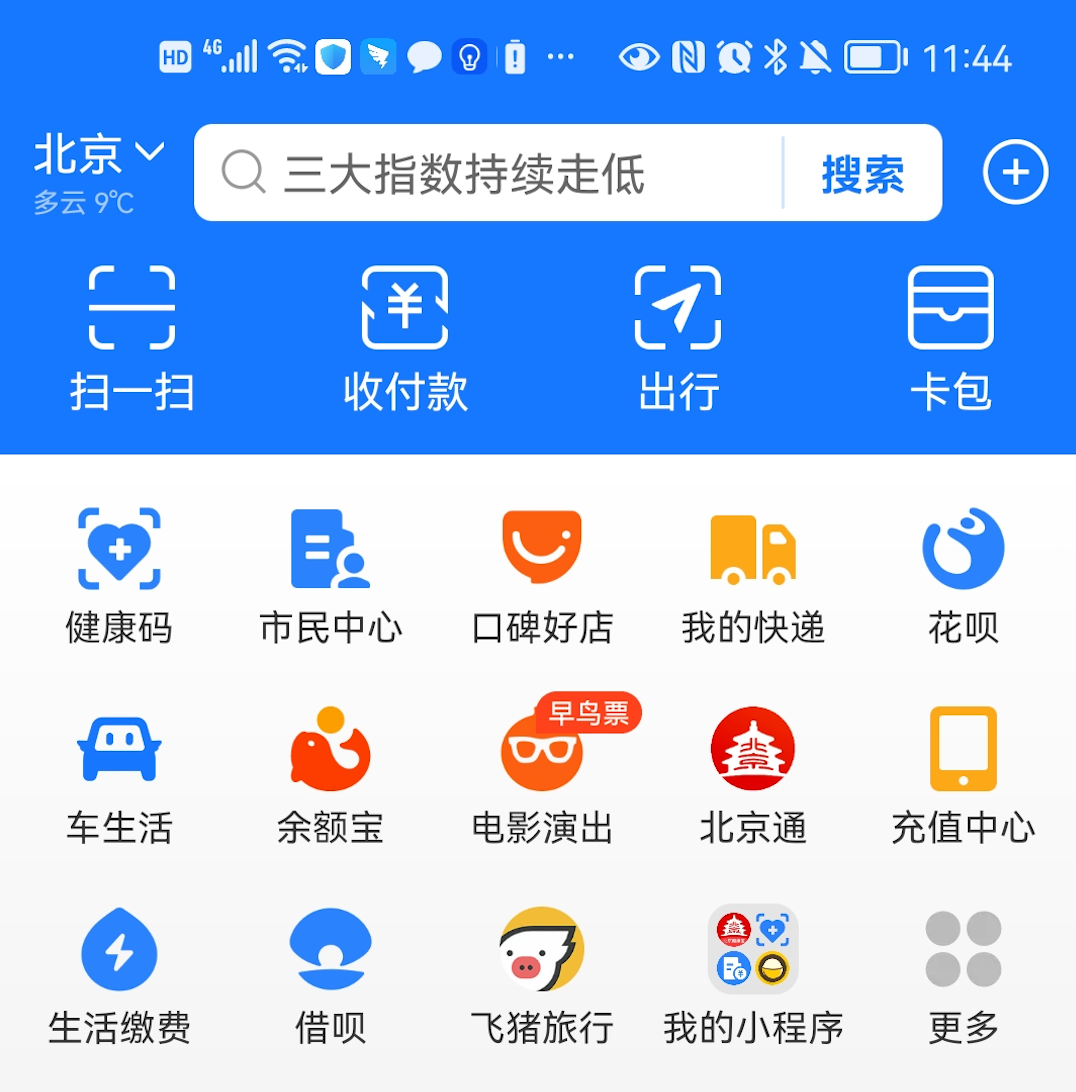The image size is (1076, 1092).
Task: Open 花呗
Action: 963,575
